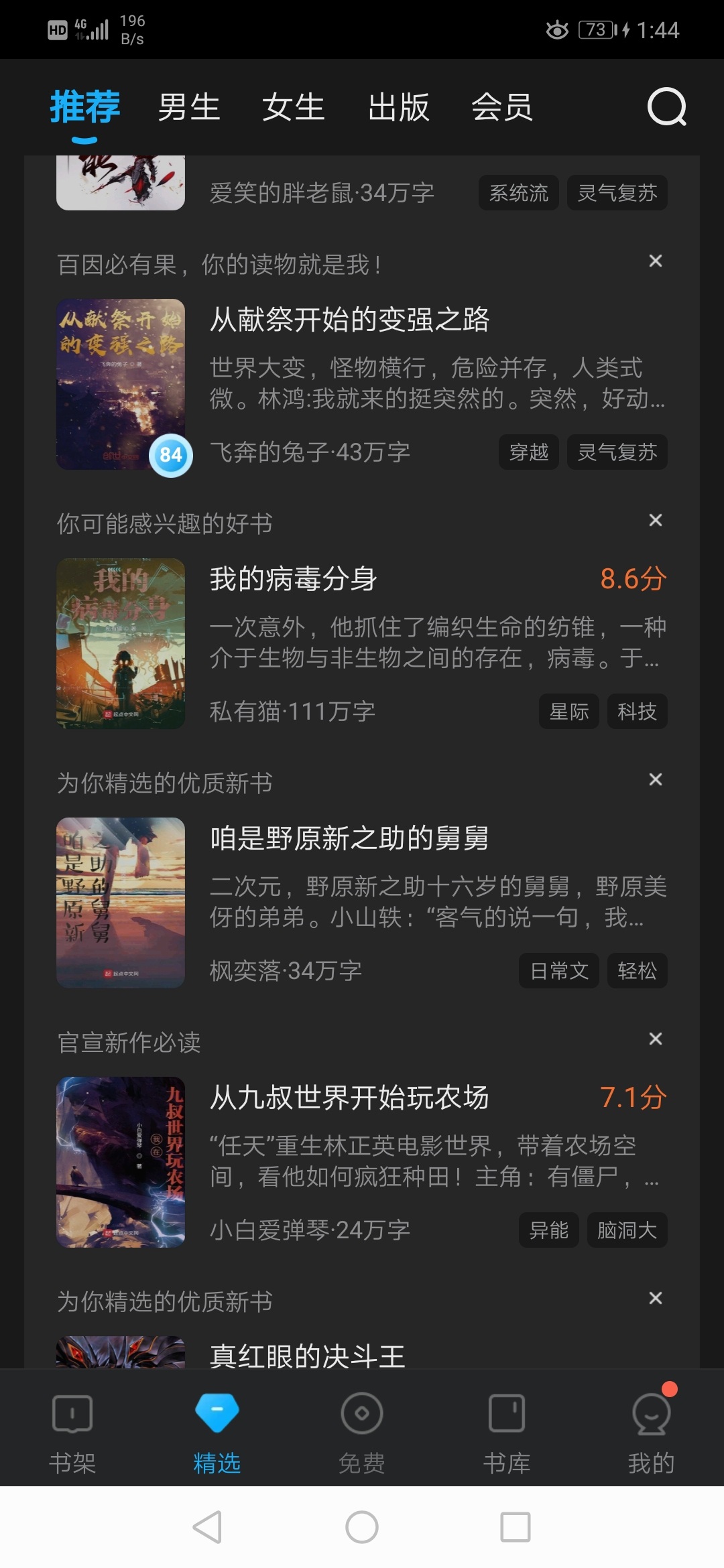Open the 会员 tab
The width and height of the screenshot is (724, 1568).
pyautogui.click(x=502, y=107)
